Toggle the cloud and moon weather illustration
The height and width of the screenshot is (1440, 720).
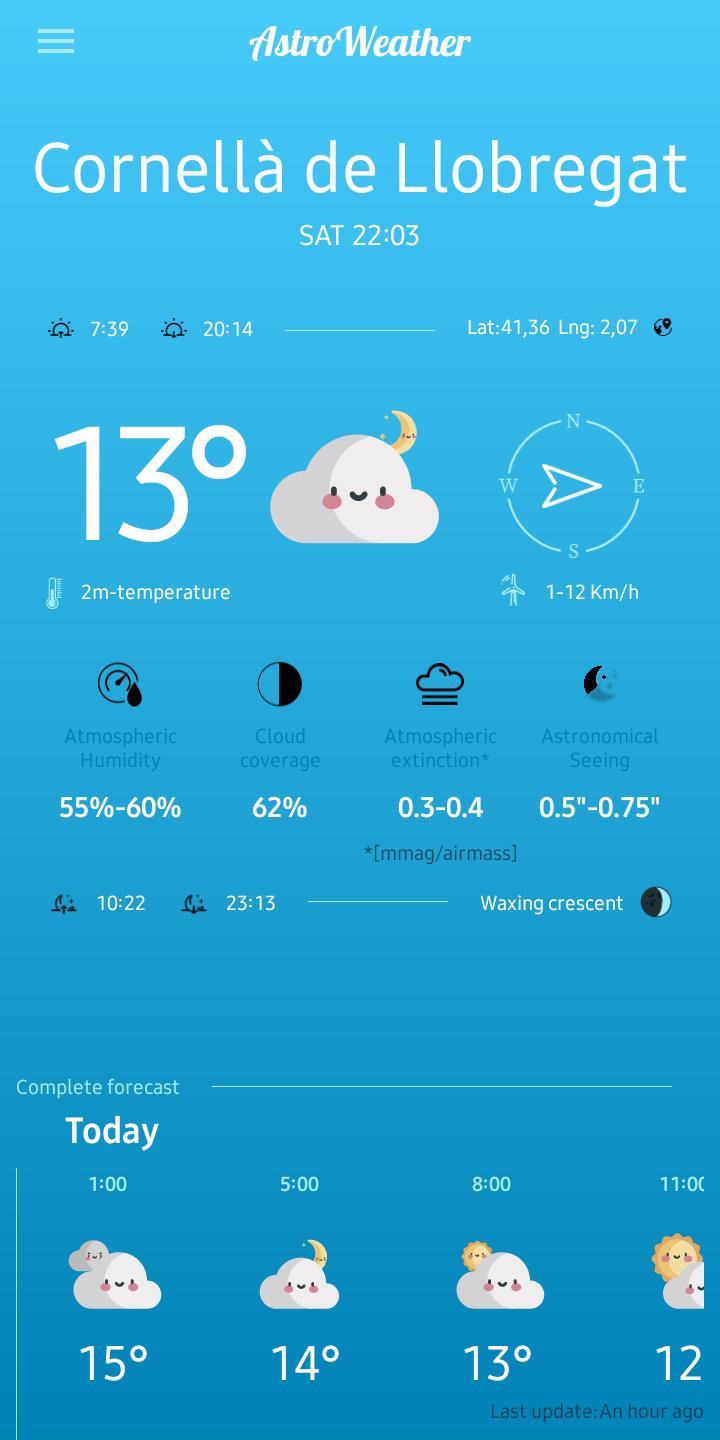click(356, 480)
